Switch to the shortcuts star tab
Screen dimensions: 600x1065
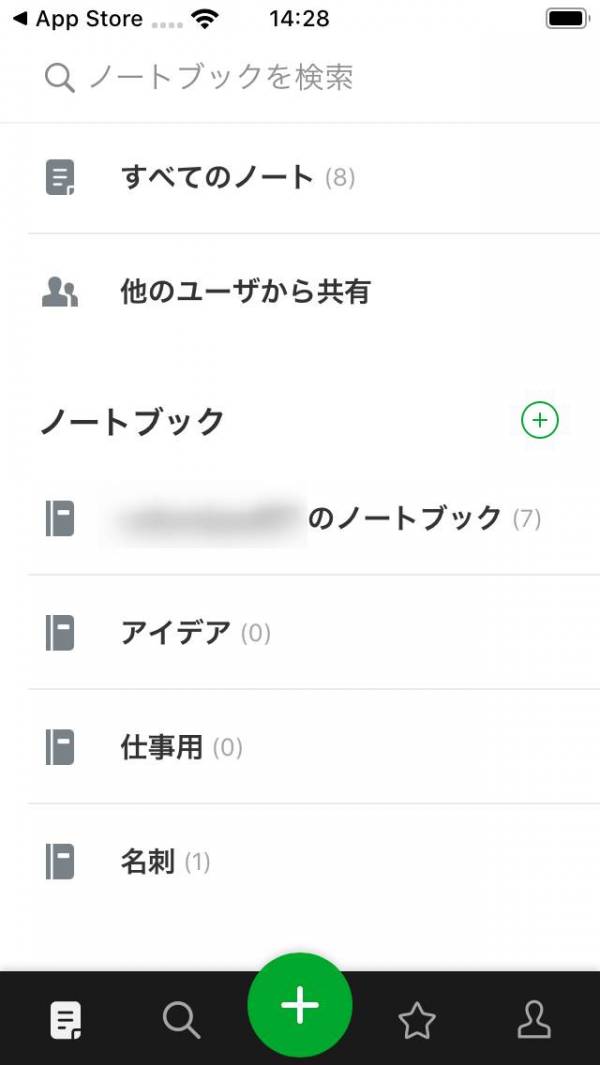417,1020
